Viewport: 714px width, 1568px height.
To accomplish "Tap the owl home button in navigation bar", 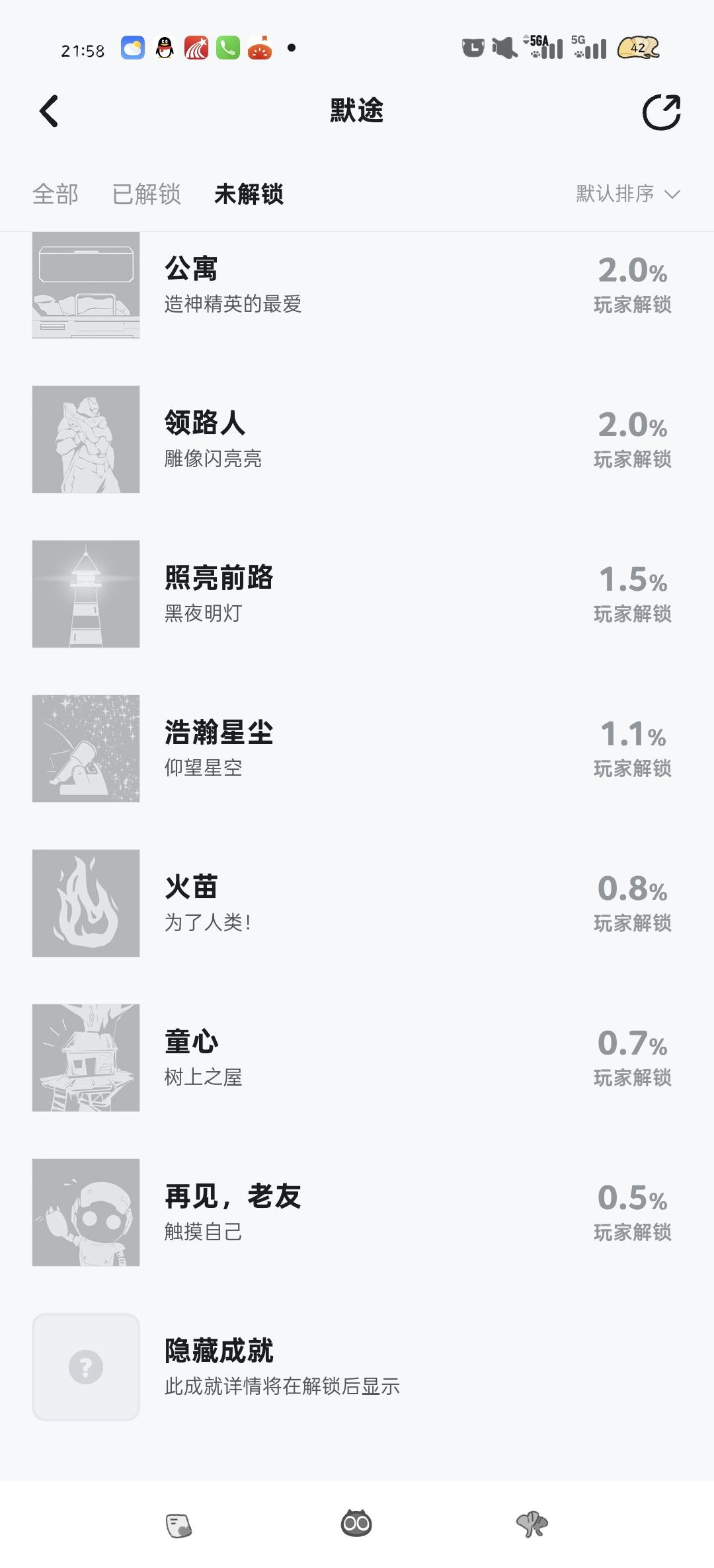I will [356, 1524].
